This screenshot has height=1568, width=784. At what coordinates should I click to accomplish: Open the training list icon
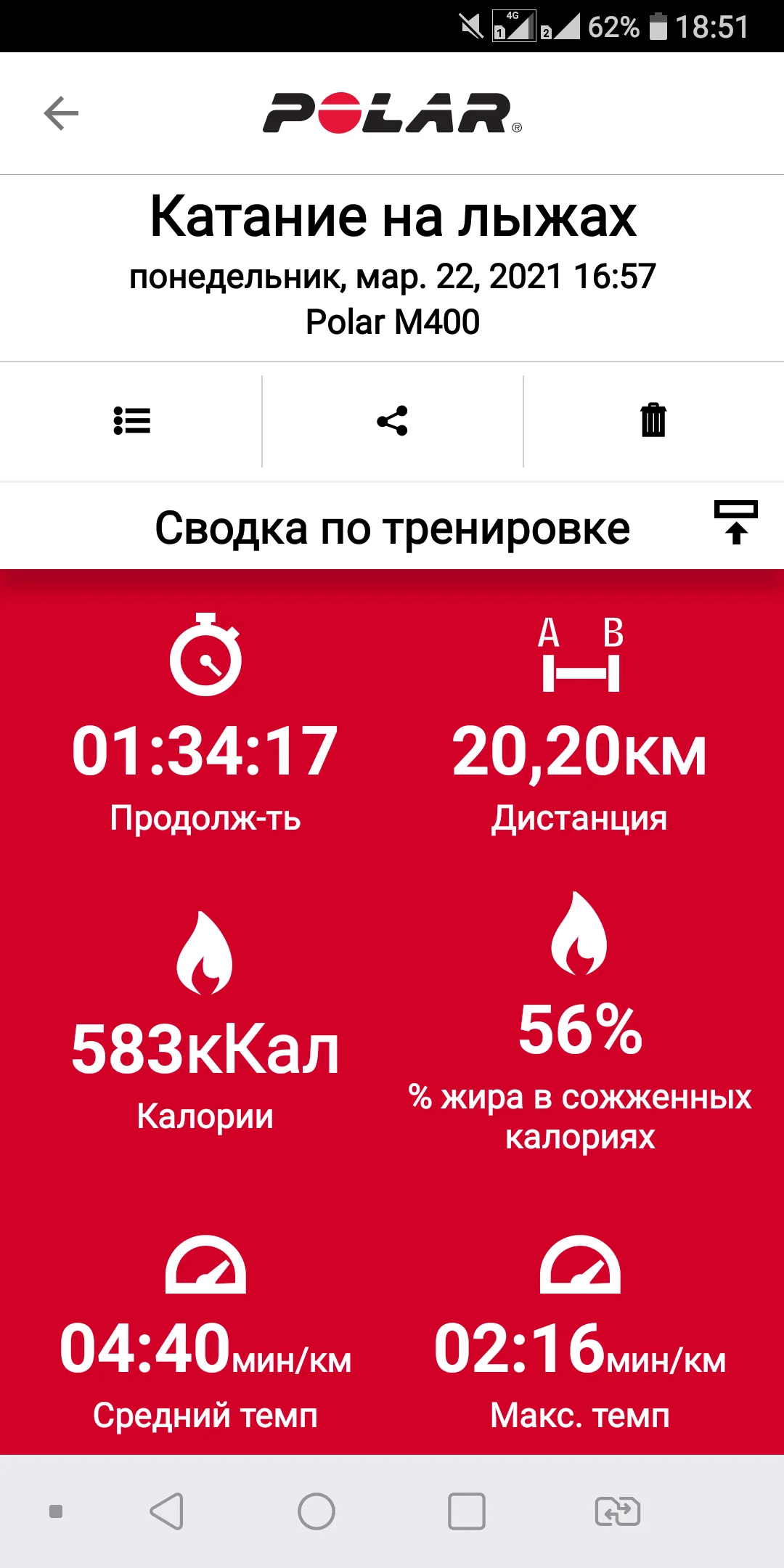(x=131, y=421)
